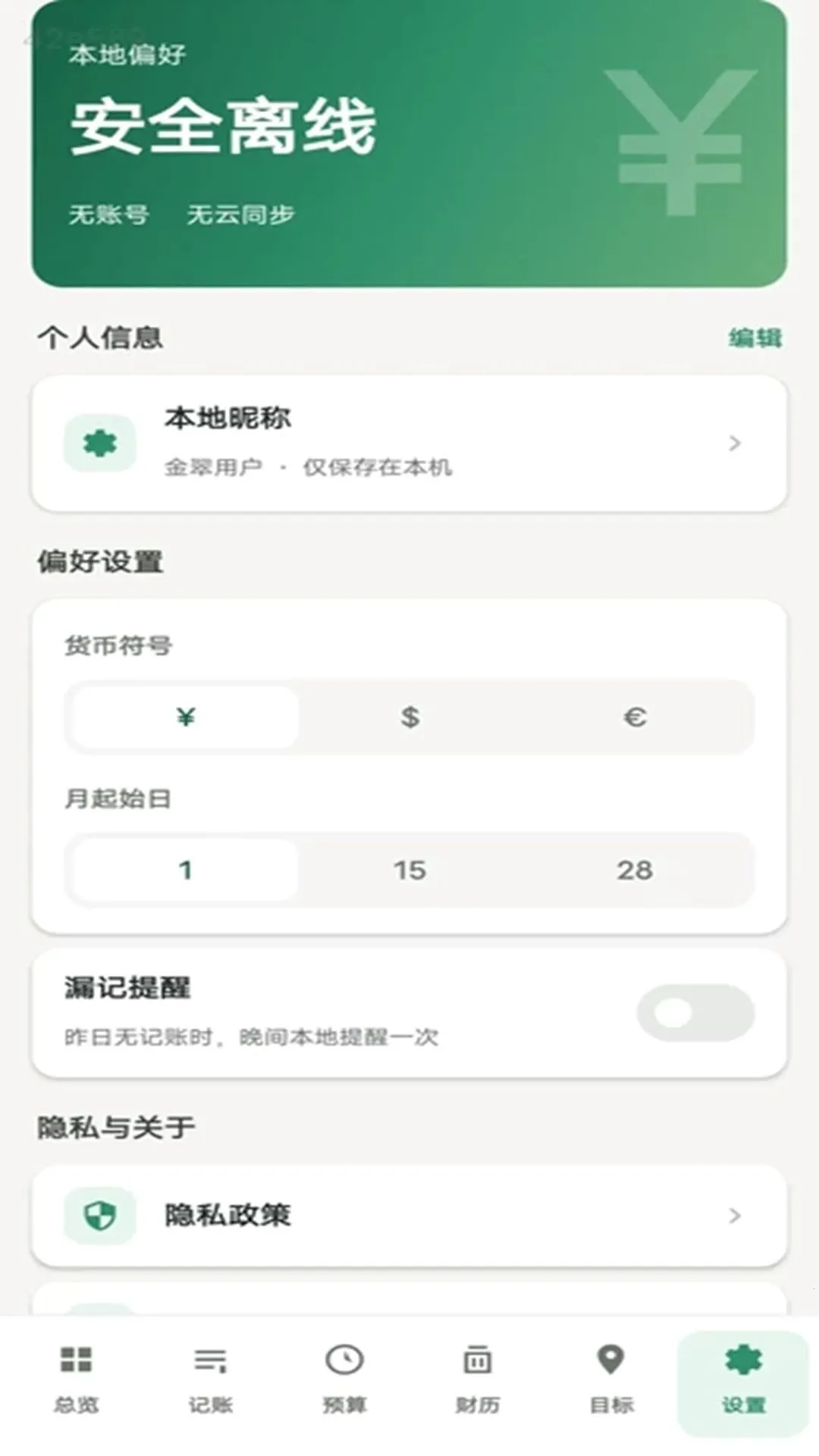Select the ¥ currency symbol
819x1456 pixels.
tap(186, 717)
